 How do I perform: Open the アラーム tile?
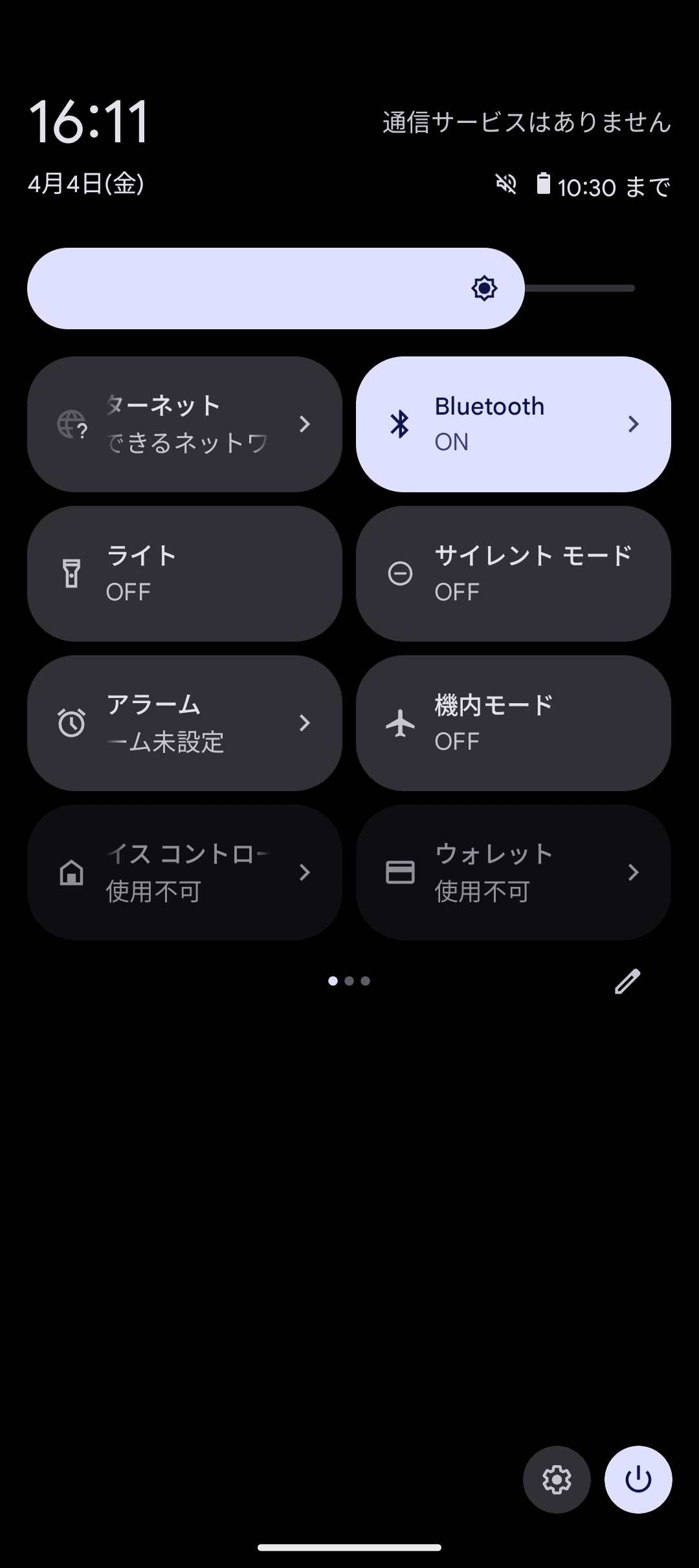tap(184, 723)
